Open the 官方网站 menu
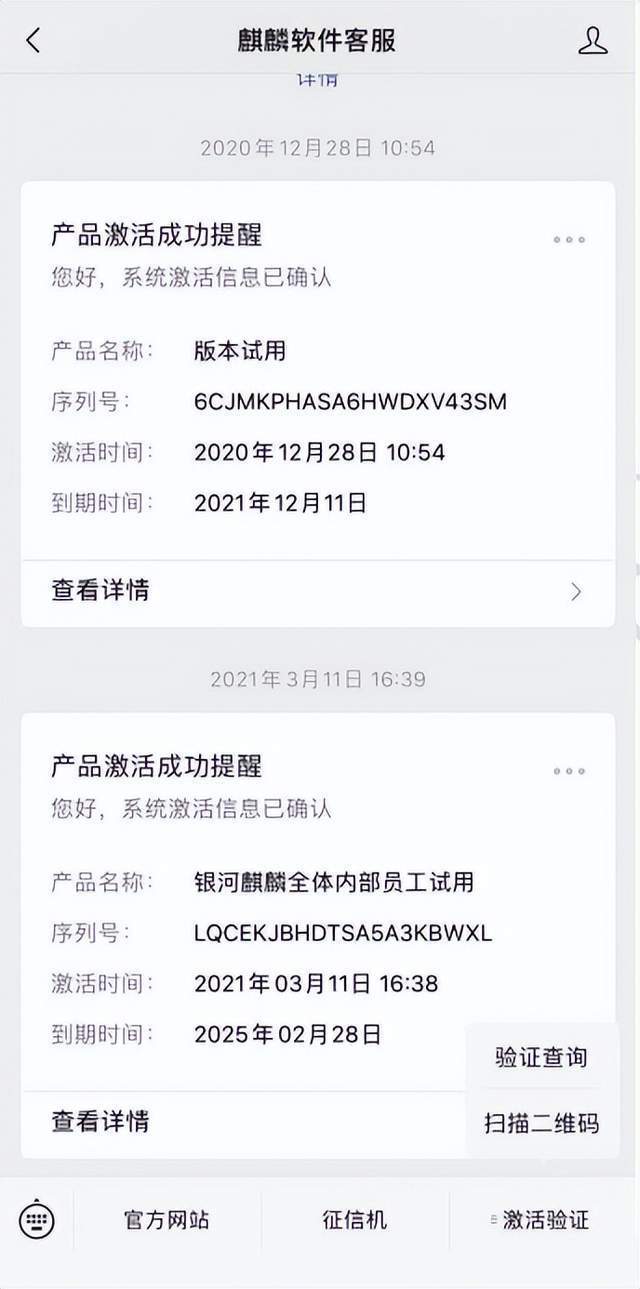 point(167,1220)
